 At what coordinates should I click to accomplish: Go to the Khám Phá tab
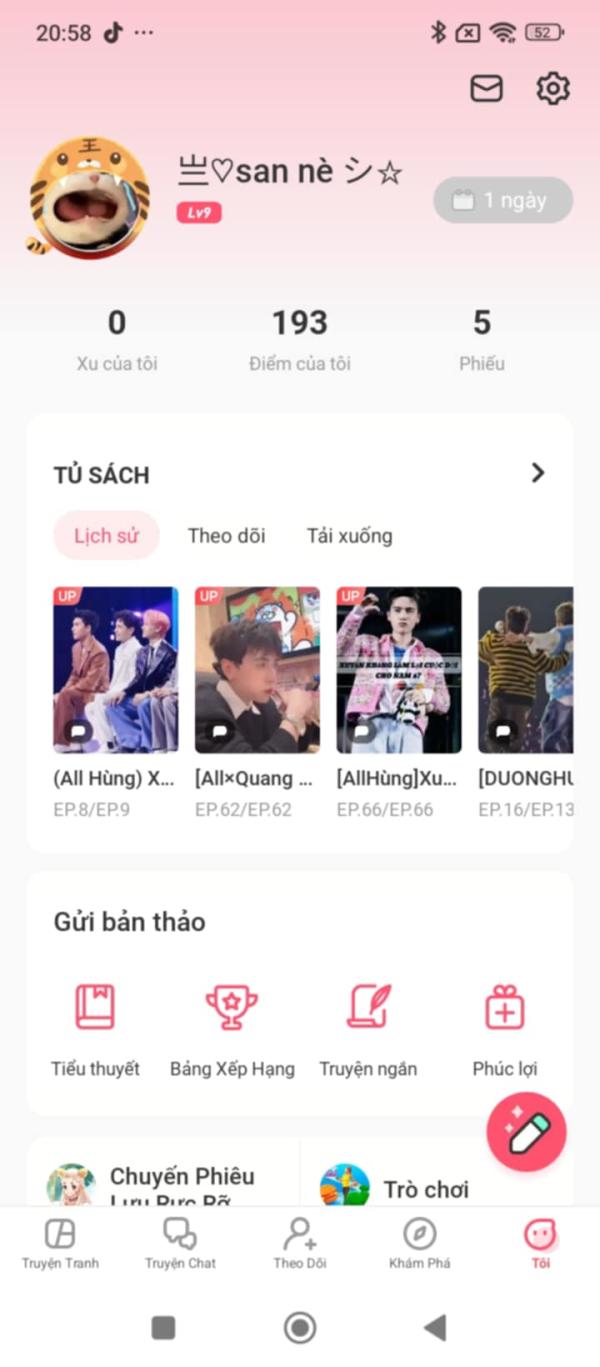(420, 1243)
